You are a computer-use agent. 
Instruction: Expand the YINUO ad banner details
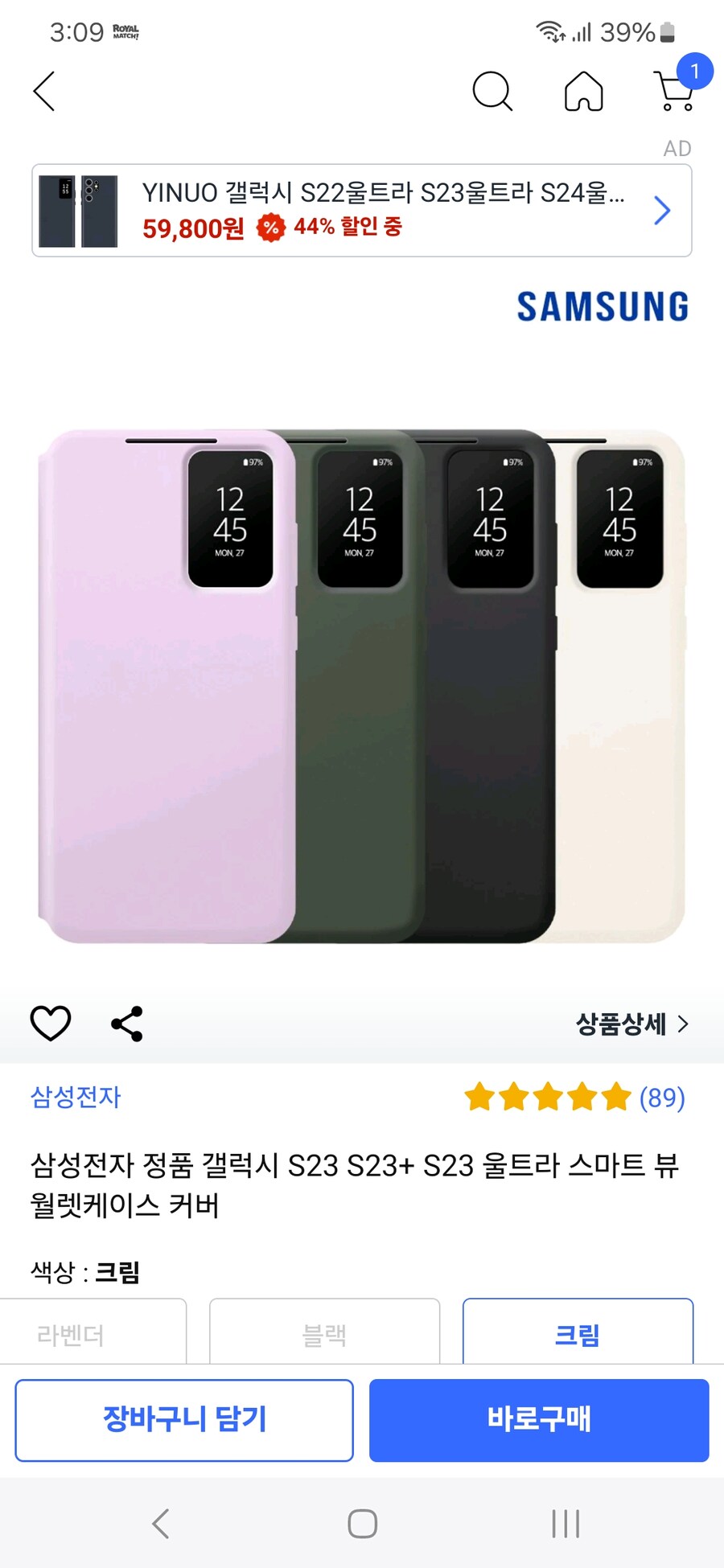click(661, 210)
